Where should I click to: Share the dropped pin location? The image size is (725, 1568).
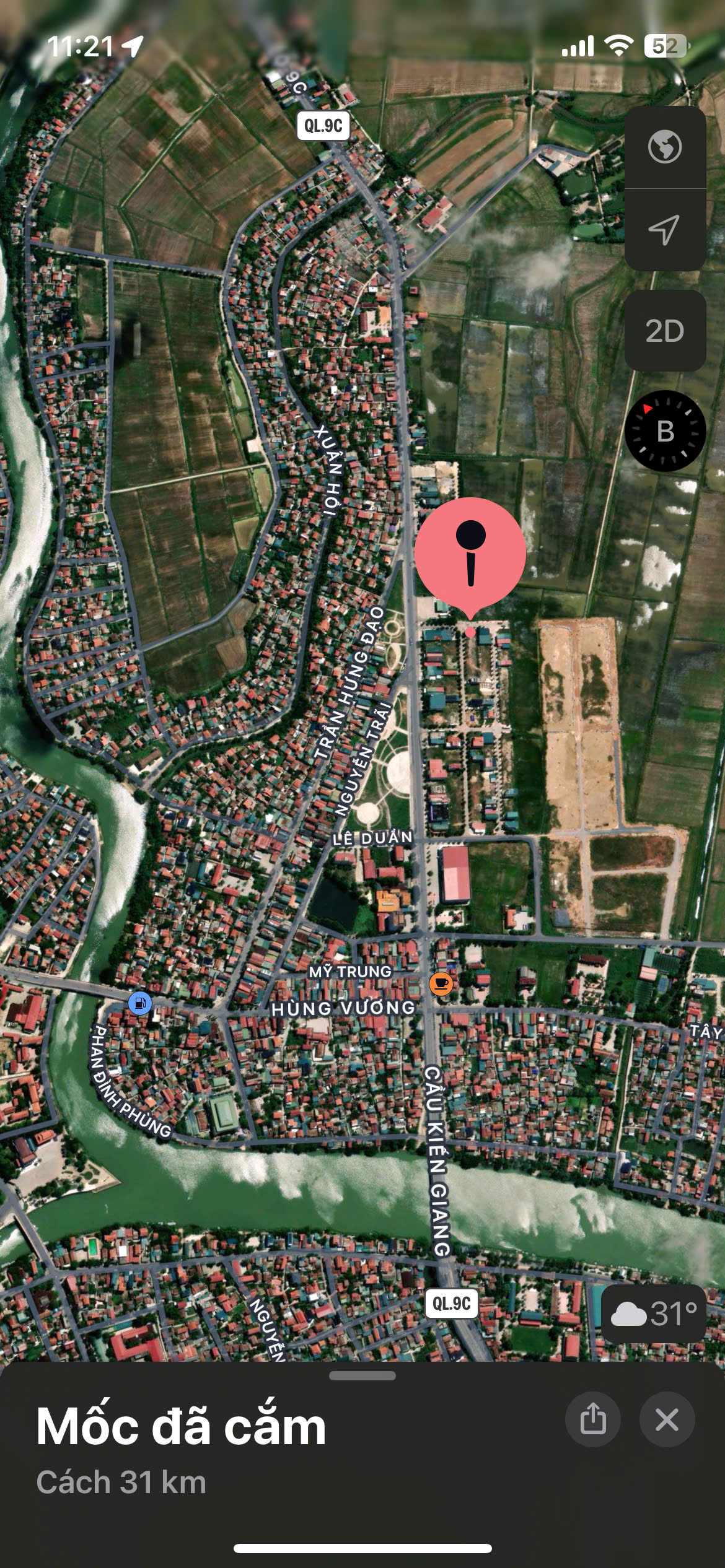tap(593, 1419)
